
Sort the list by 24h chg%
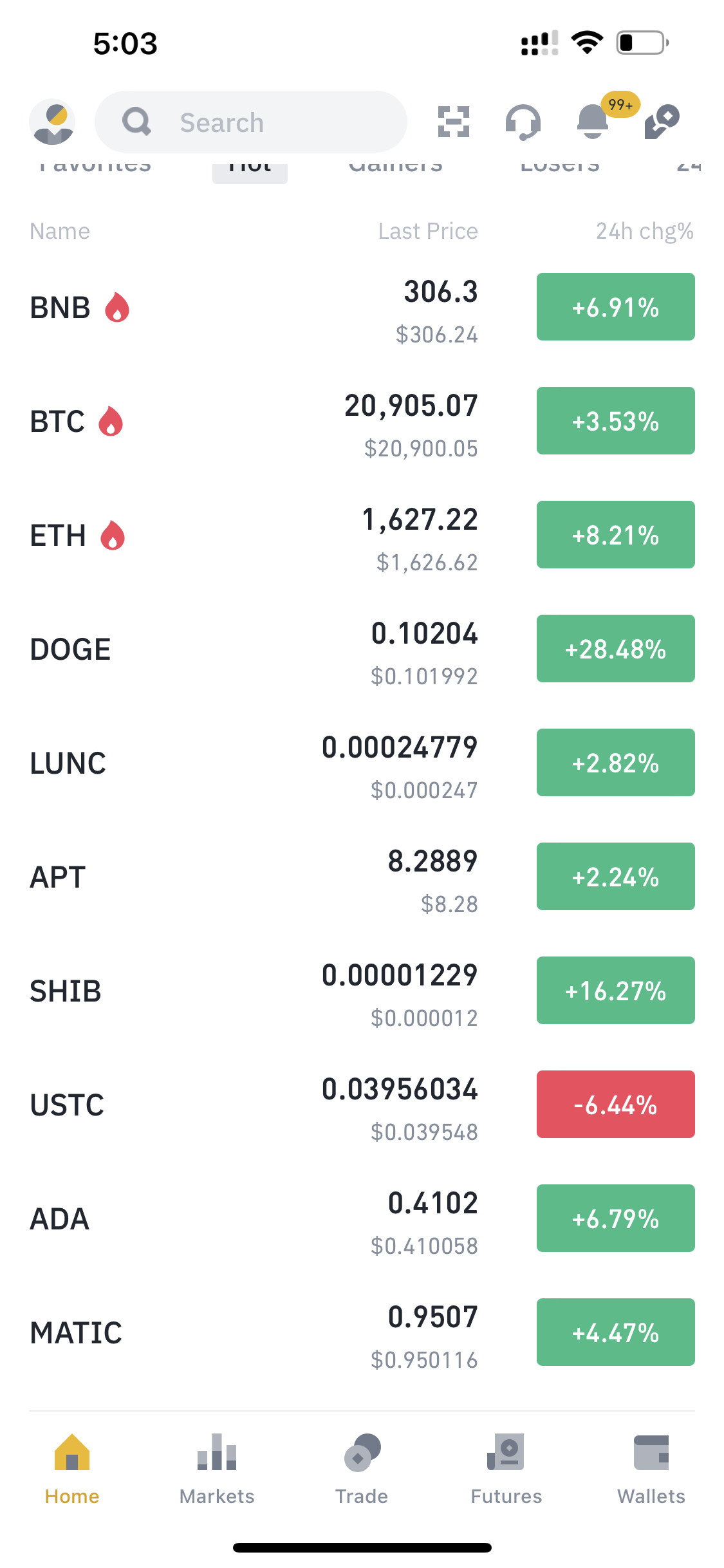coord(645,231)
